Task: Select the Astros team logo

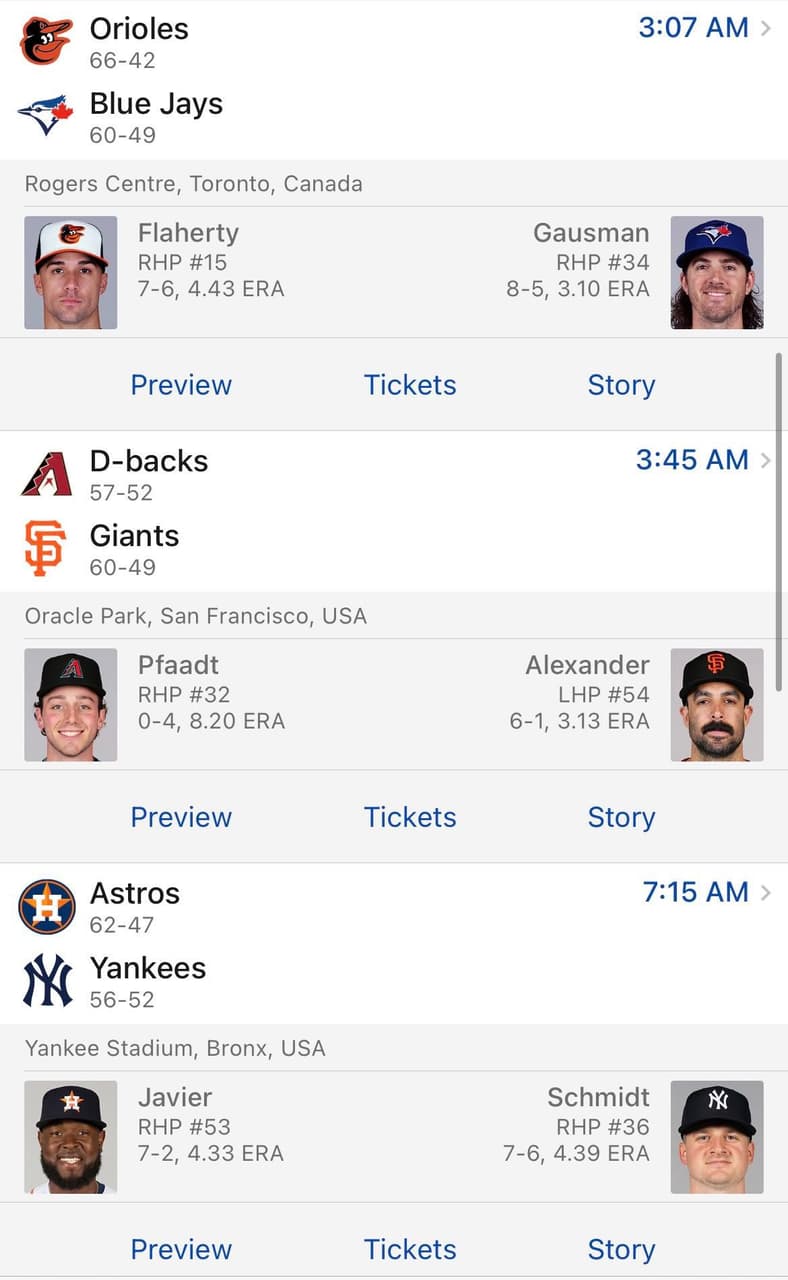Action: pyautogui.click(x=48, y=906)
